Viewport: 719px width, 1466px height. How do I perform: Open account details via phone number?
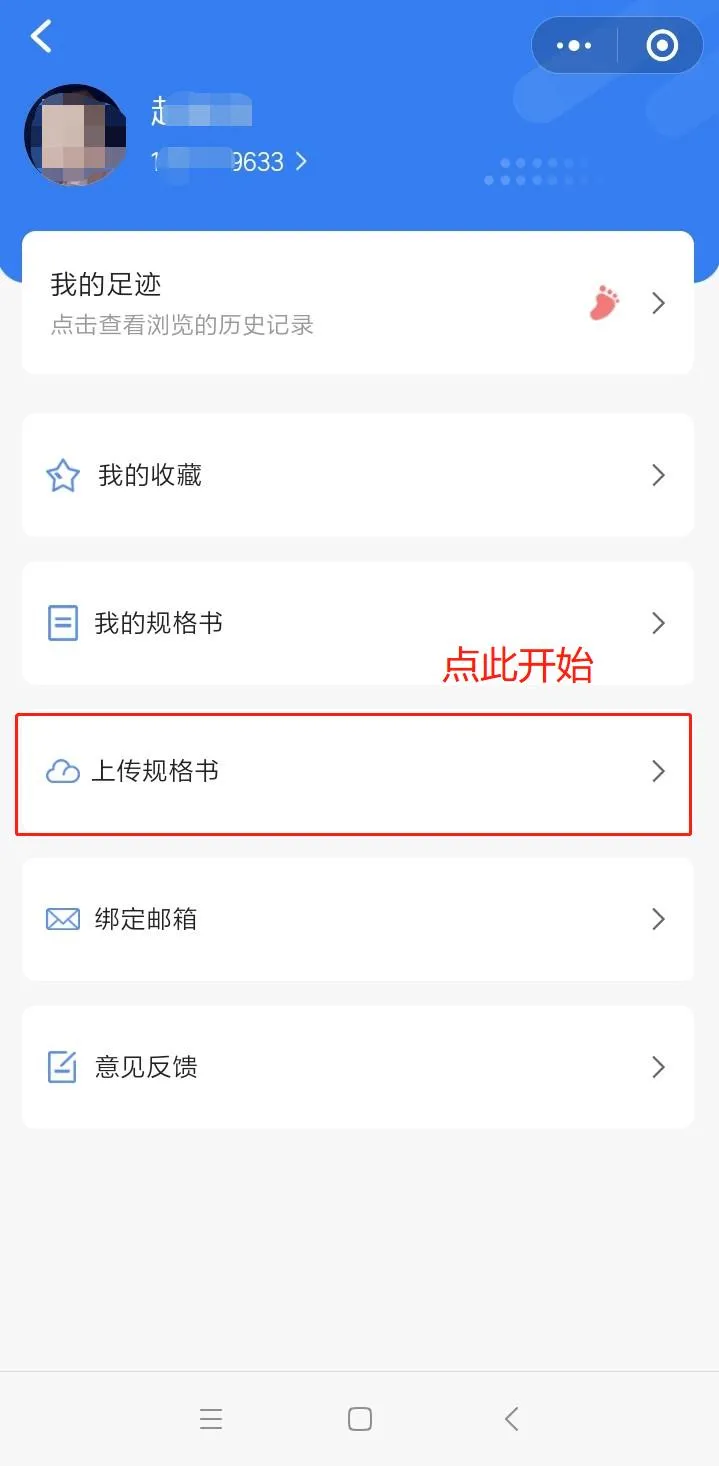[x=230, y=162]
